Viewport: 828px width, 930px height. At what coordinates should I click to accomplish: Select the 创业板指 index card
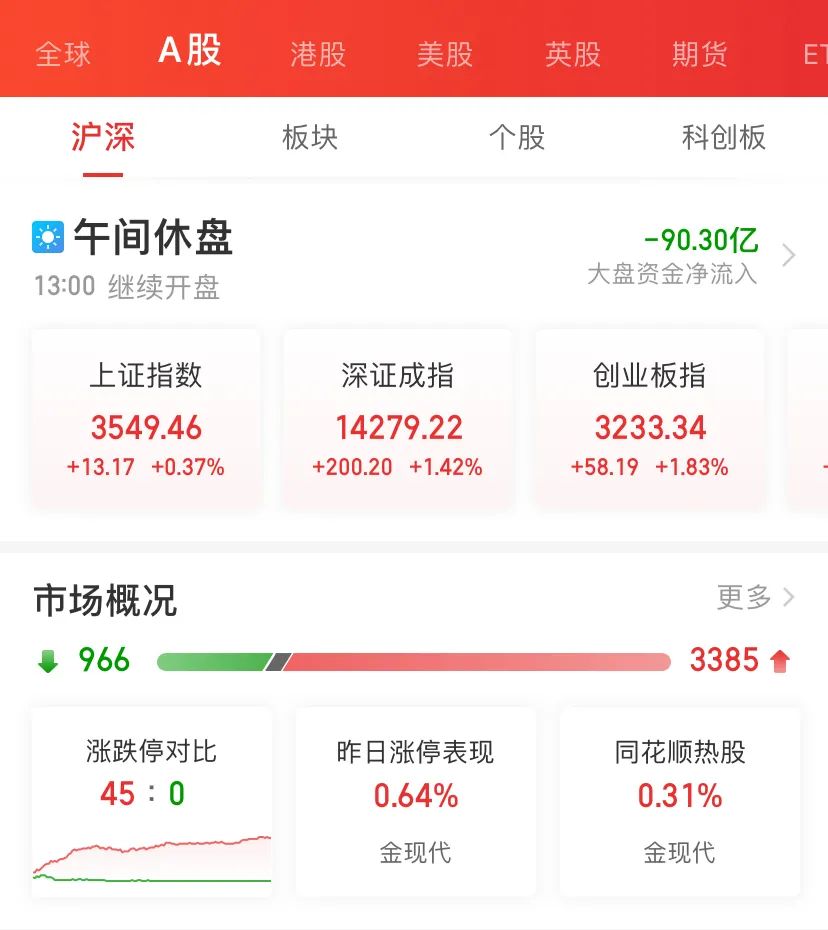[648, 418]
